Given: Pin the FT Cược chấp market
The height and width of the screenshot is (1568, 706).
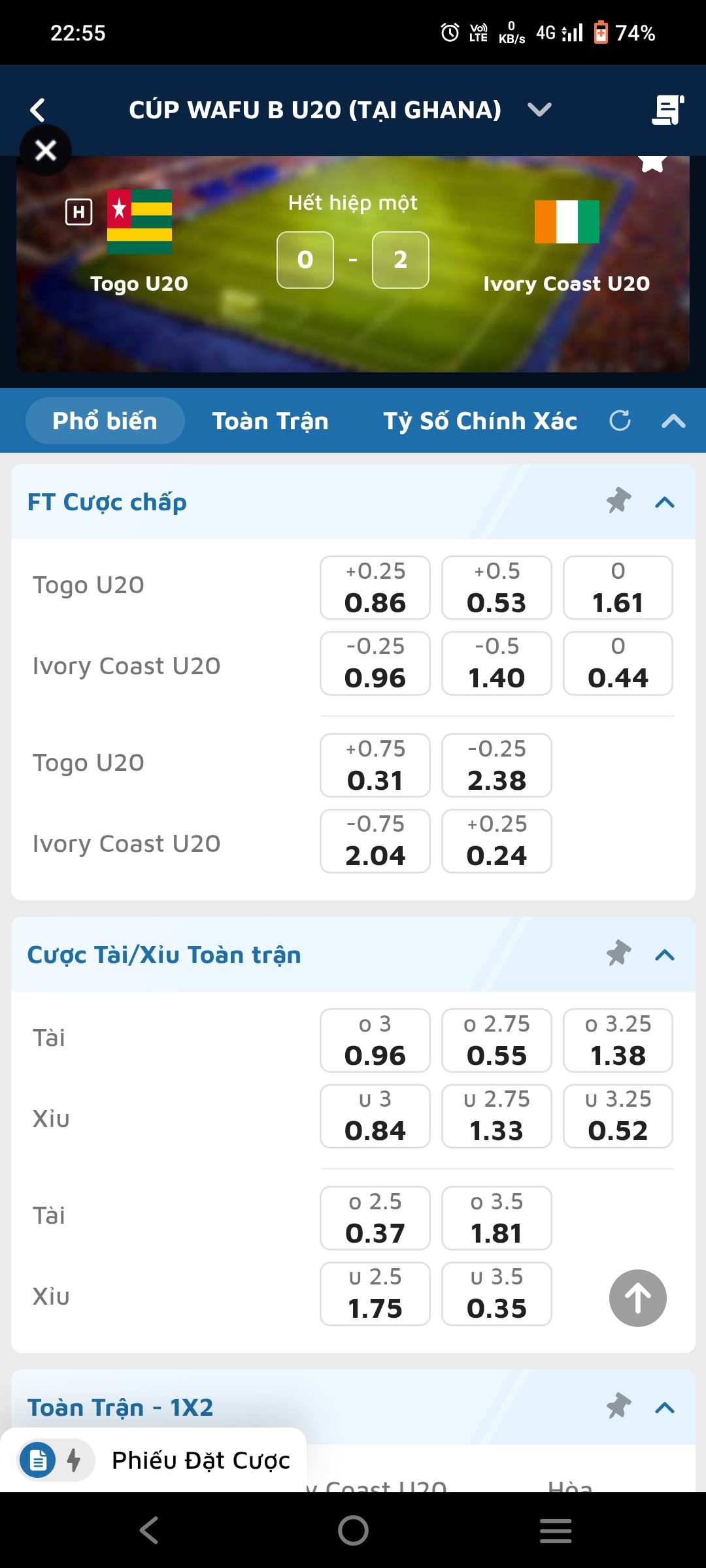Looking at the screenshot, I should tap(618, 501).
